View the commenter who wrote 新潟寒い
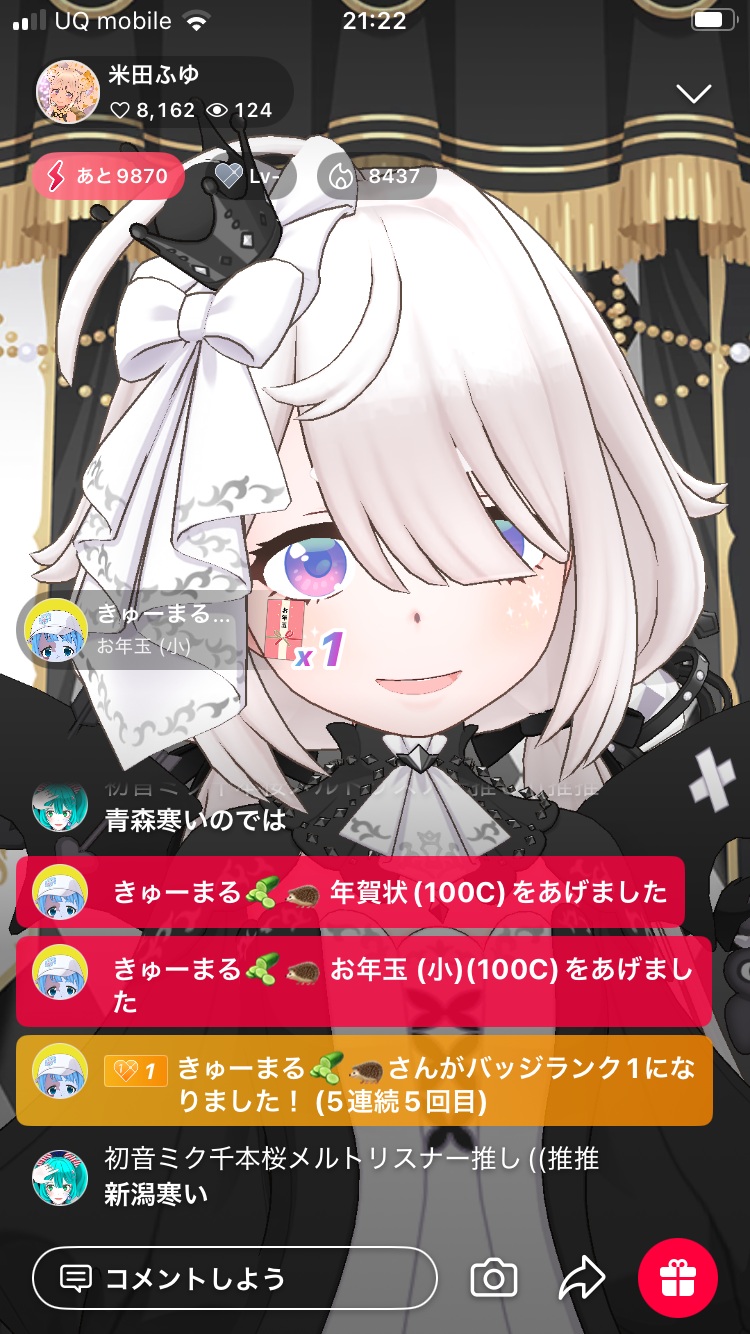750x1334 pixels. click(x=60, y=1177)
